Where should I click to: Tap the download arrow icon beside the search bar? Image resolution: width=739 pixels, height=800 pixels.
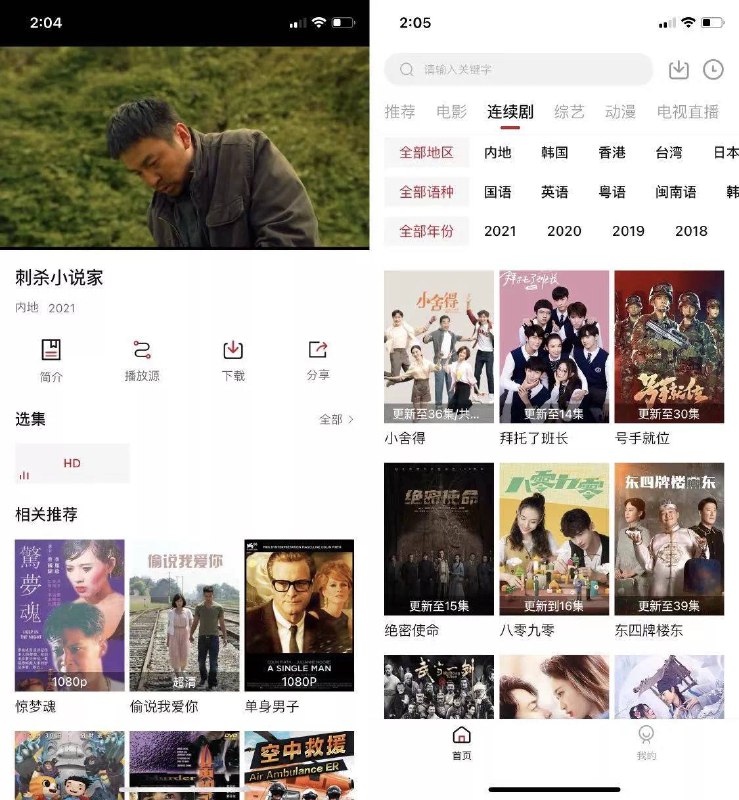pos(681,70)
